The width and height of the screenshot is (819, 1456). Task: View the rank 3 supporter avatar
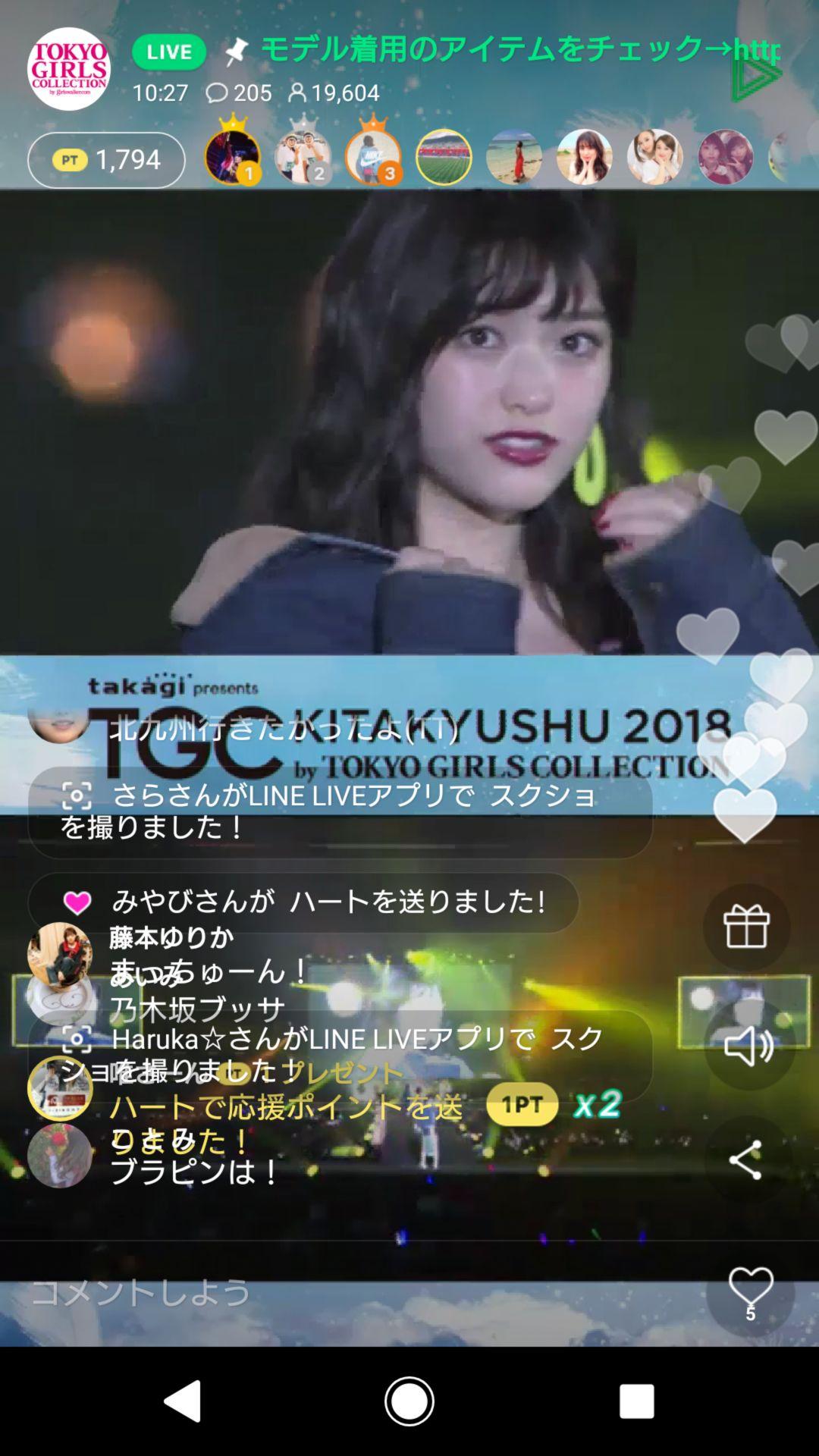[373, 157]
